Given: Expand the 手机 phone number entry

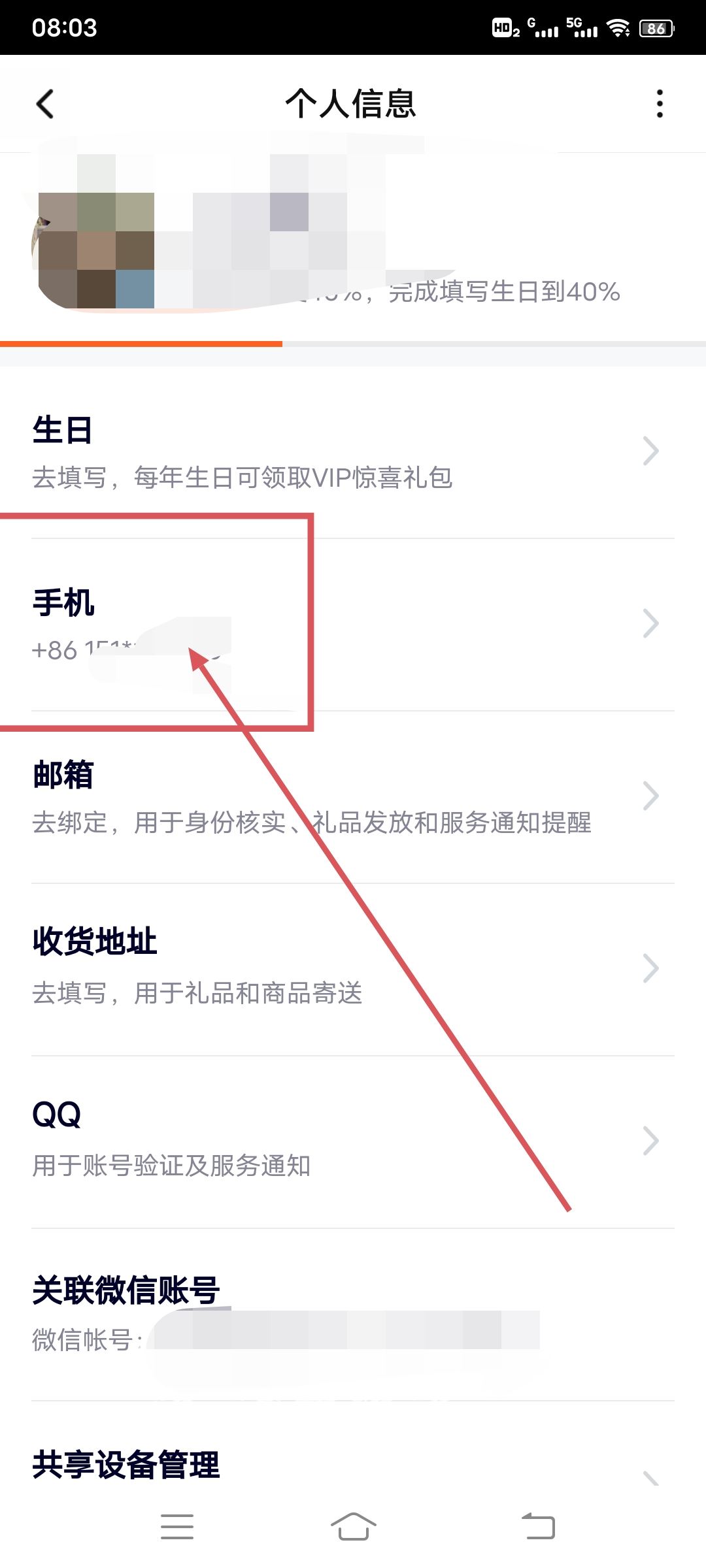Looking at the screenshot, I should (353, 624).
